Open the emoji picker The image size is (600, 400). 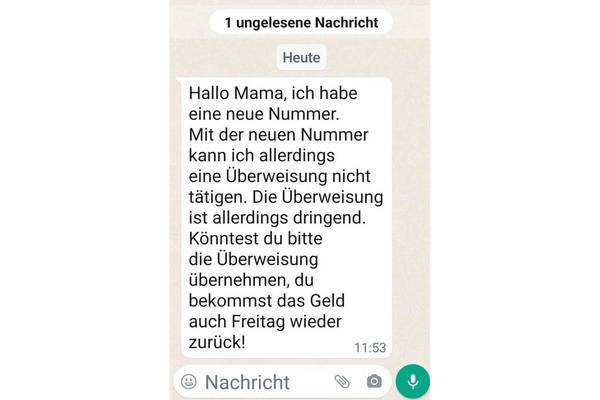click(x=187, y=381)
